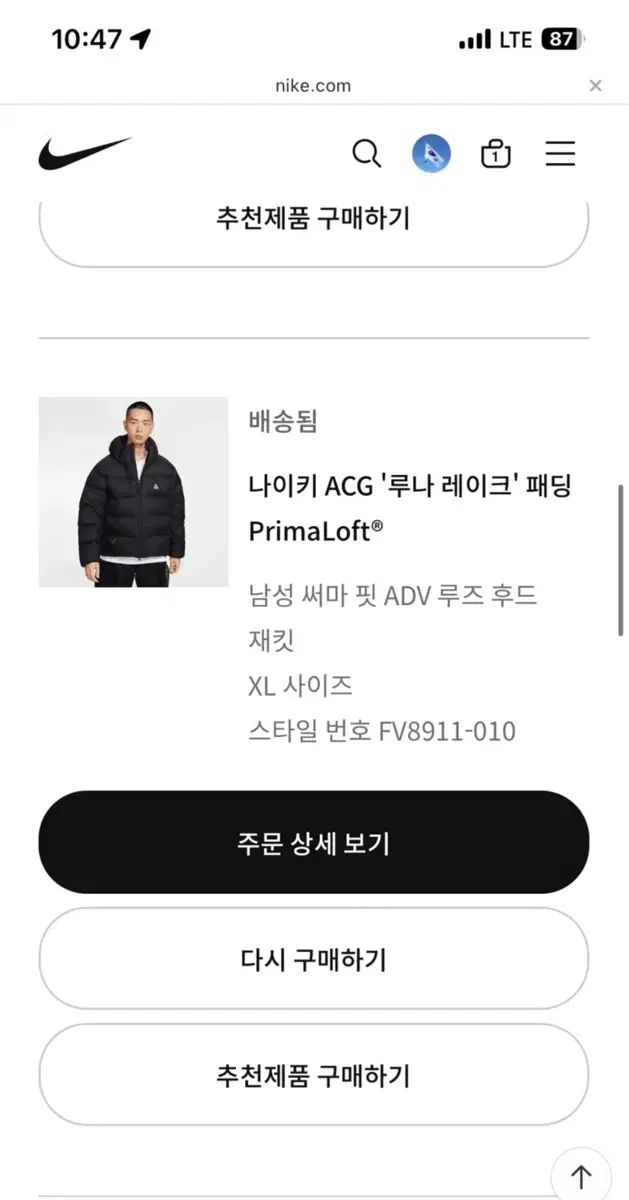Image resolution: width=629 pixels, height=1200 pixels.
Task: Open the ACG Lunar Lake jacket image
Action: click(133, 492)
